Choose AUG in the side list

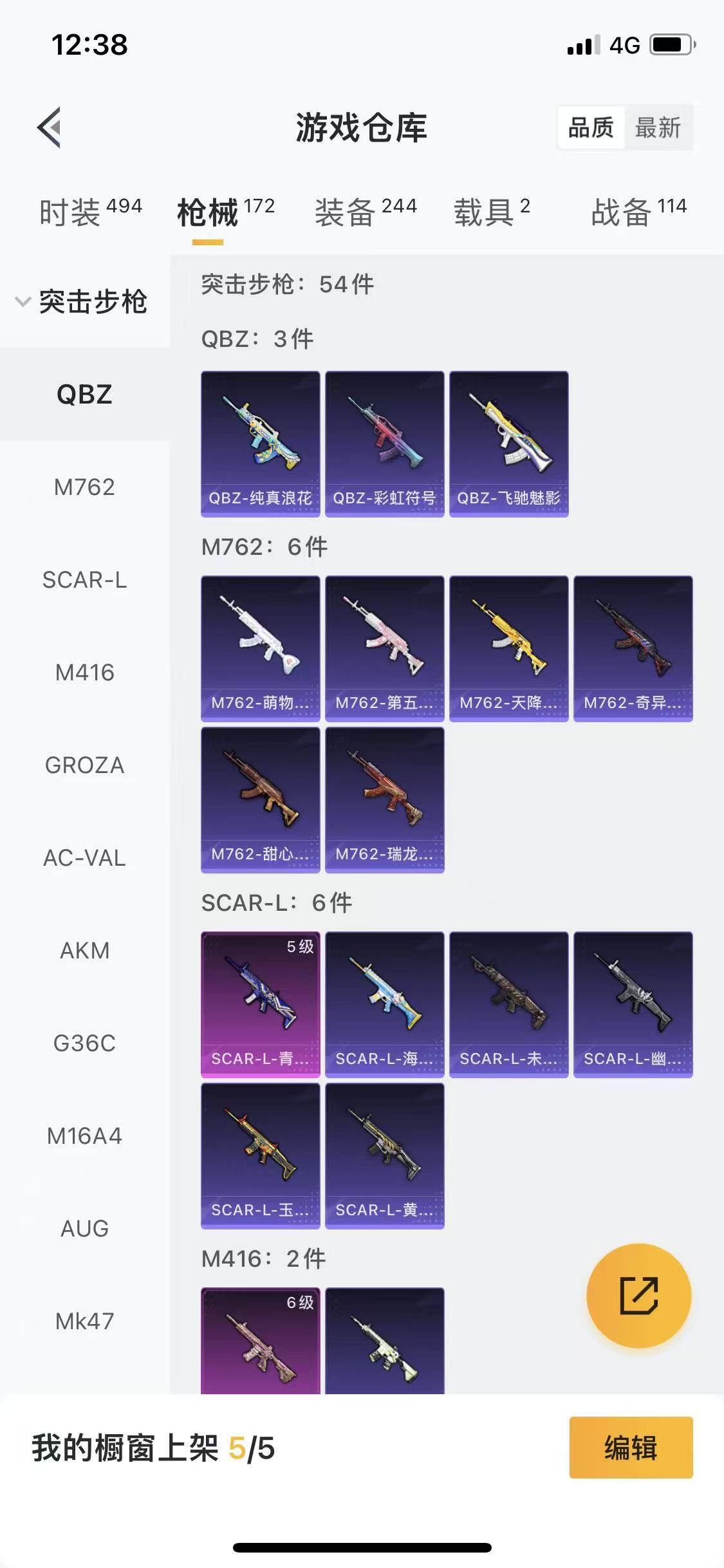click(x=84, y=1229)
